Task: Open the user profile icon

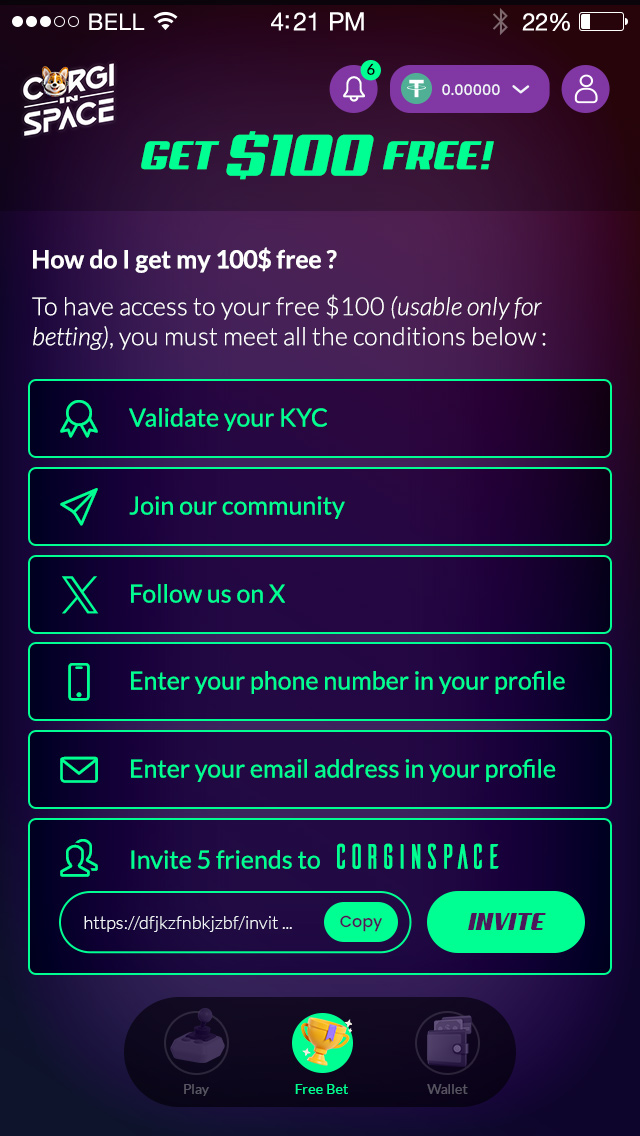Action: (586, 89)
